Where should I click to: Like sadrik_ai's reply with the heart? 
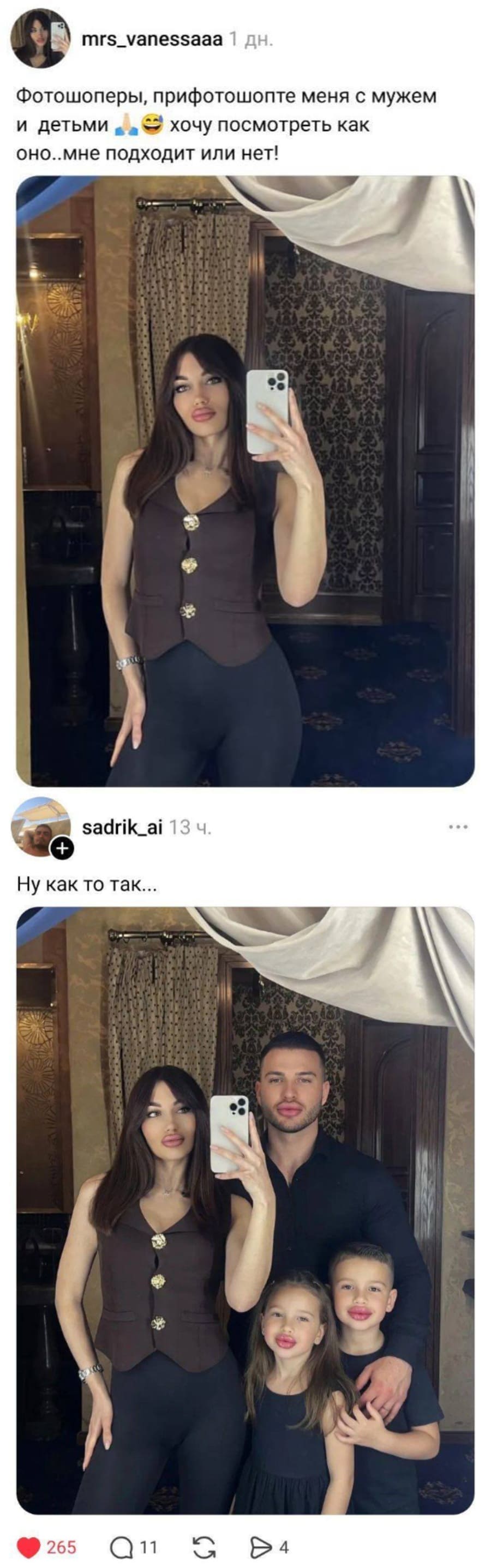pos(28,1547)
